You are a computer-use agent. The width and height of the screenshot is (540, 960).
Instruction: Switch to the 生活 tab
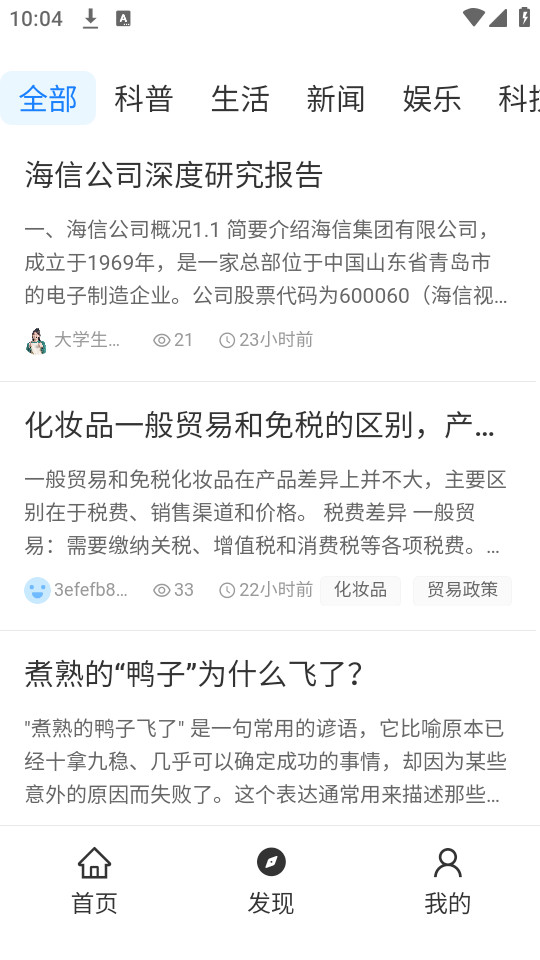(240, 99)
